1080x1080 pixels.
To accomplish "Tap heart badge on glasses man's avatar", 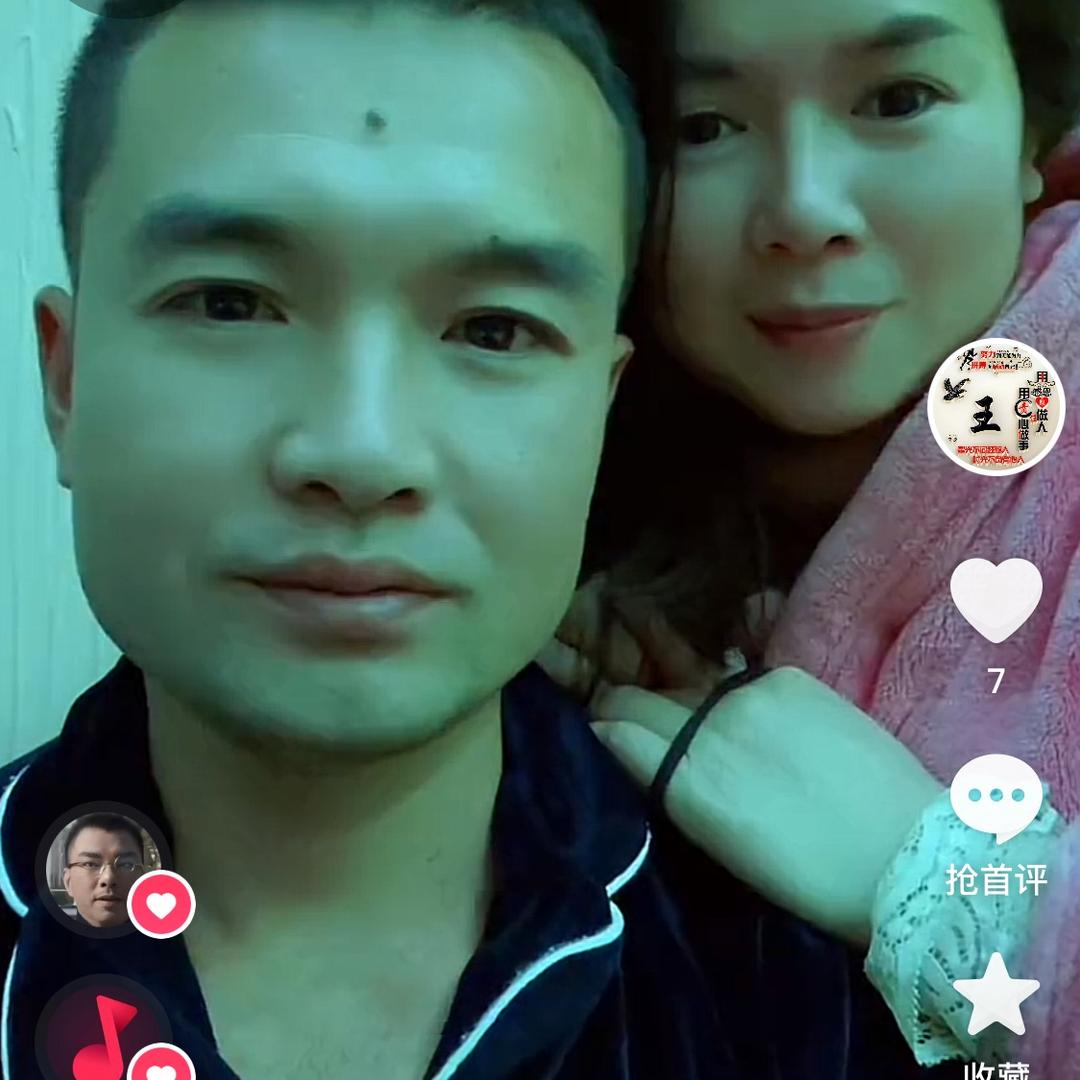I will click(161, 905).
